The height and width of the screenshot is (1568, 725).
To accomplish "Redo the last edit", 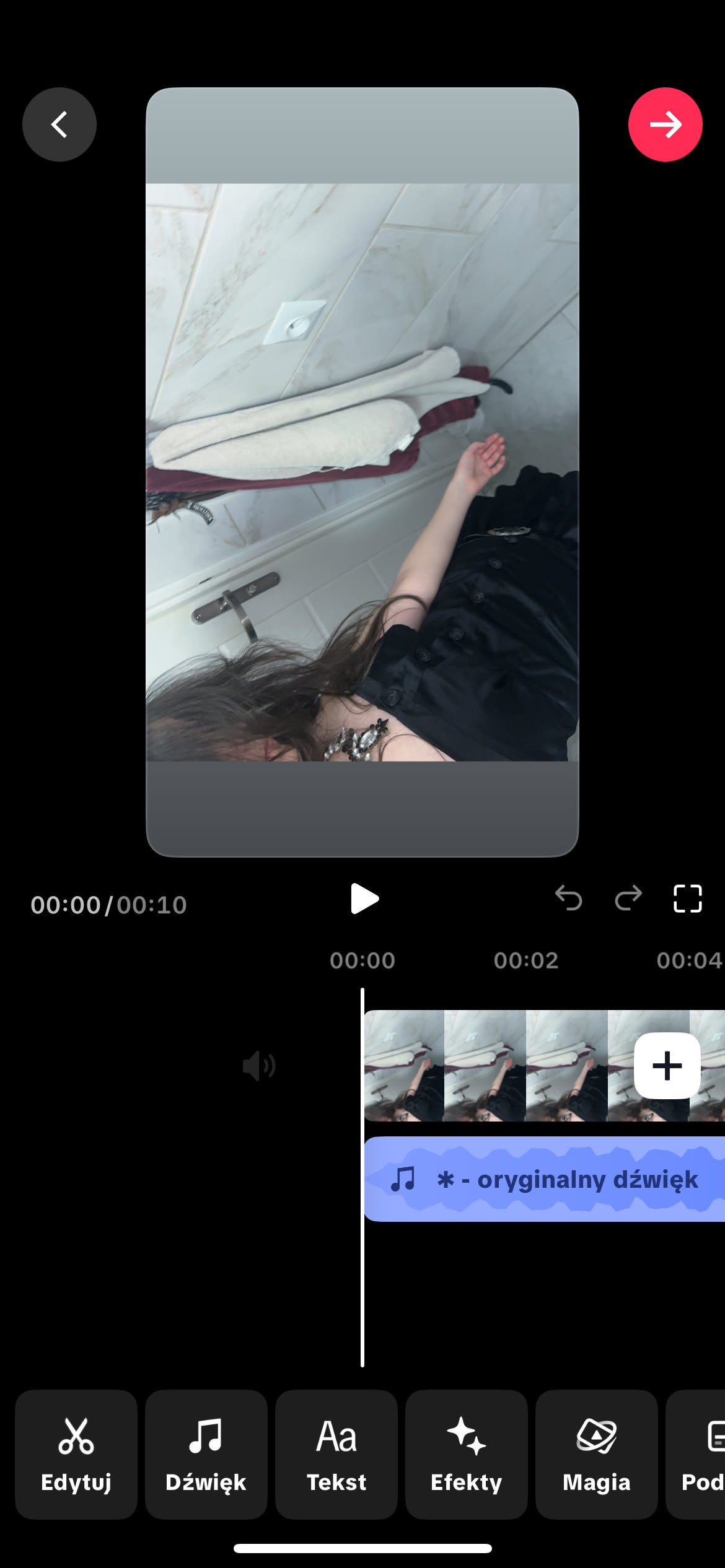I will pos(628,898).
